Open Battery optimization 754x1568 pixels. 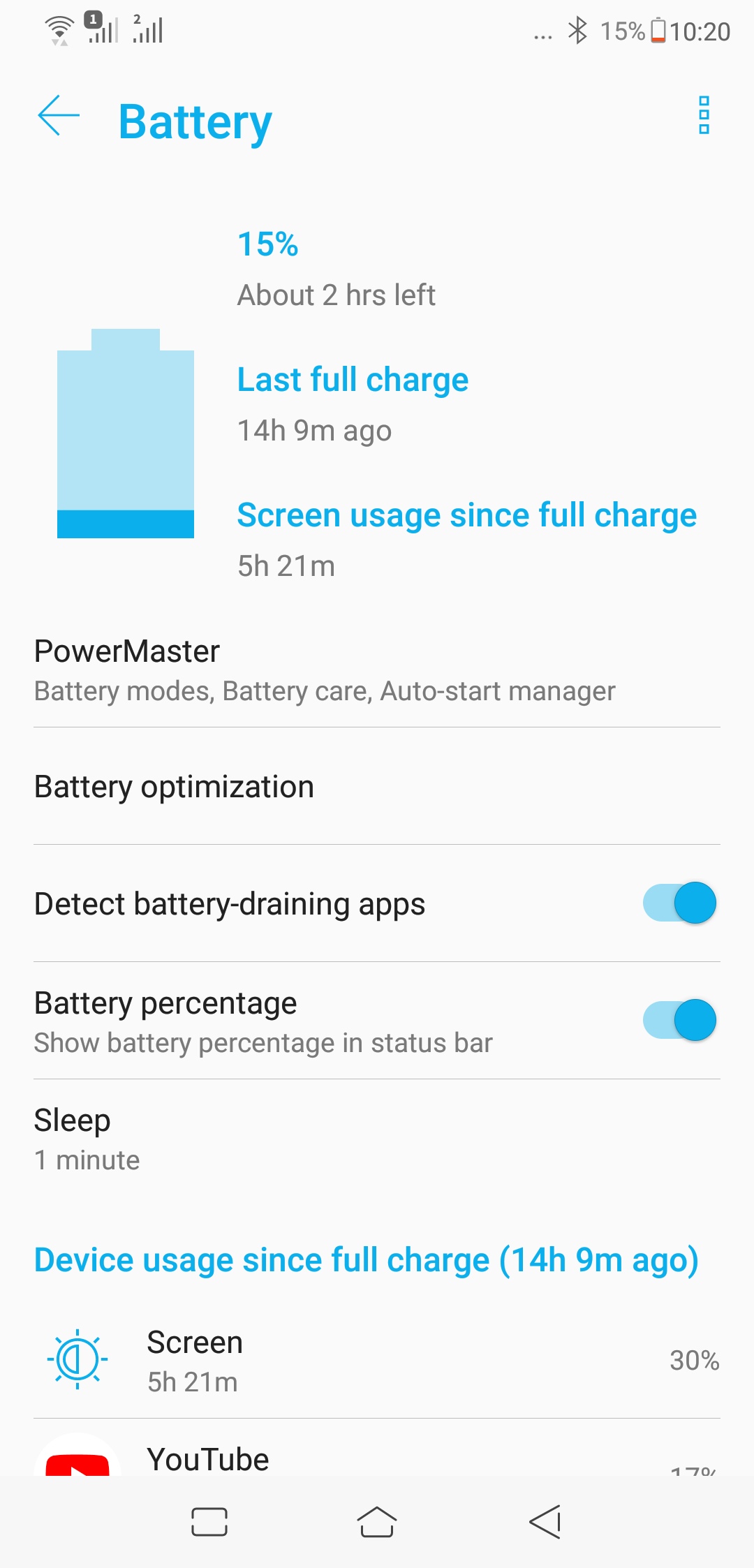(377, 786)
